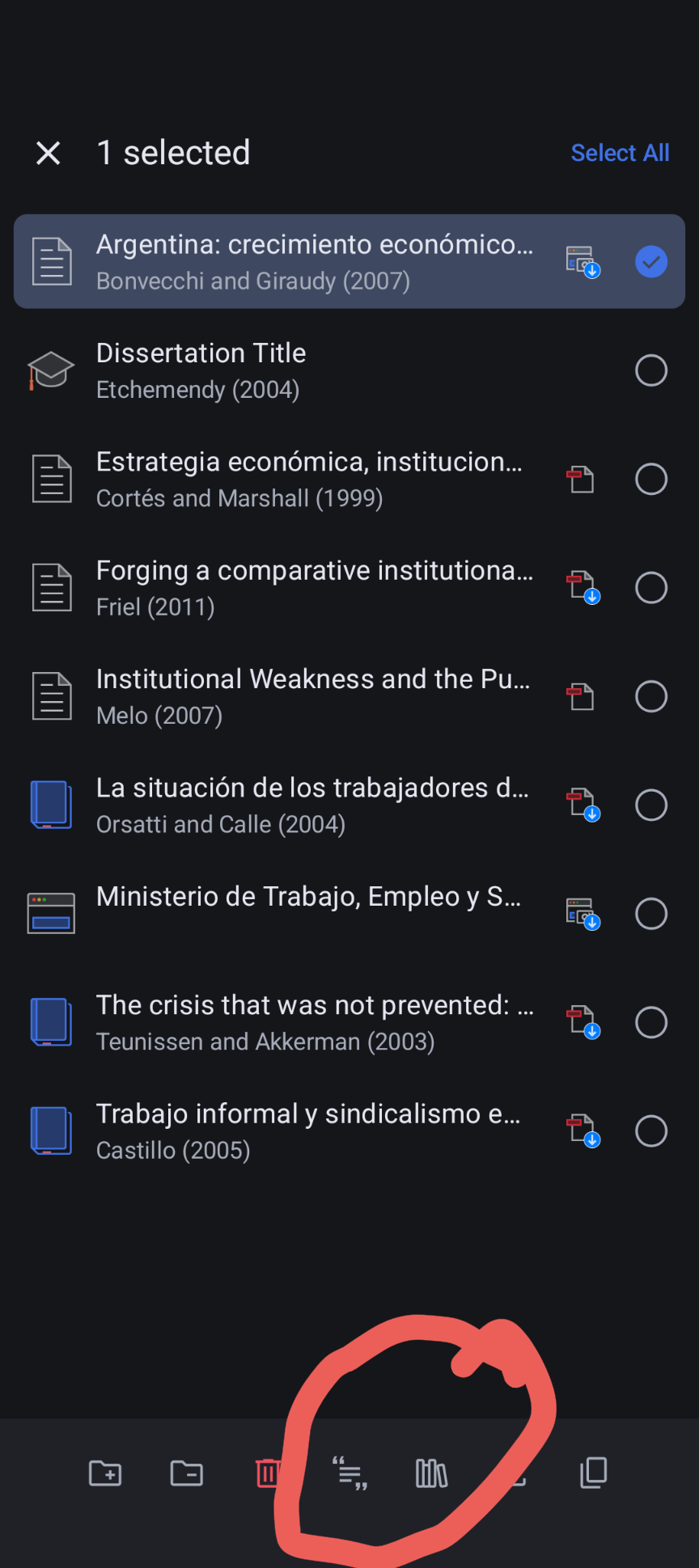Select the Ministerio de Trabajo item
699x1568 pixels.
650,914
